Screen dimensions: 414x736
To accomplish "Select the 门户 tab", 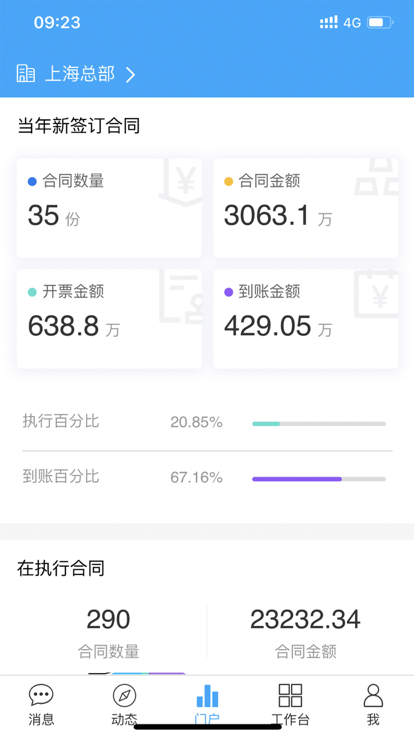I will tap(207, 704).
